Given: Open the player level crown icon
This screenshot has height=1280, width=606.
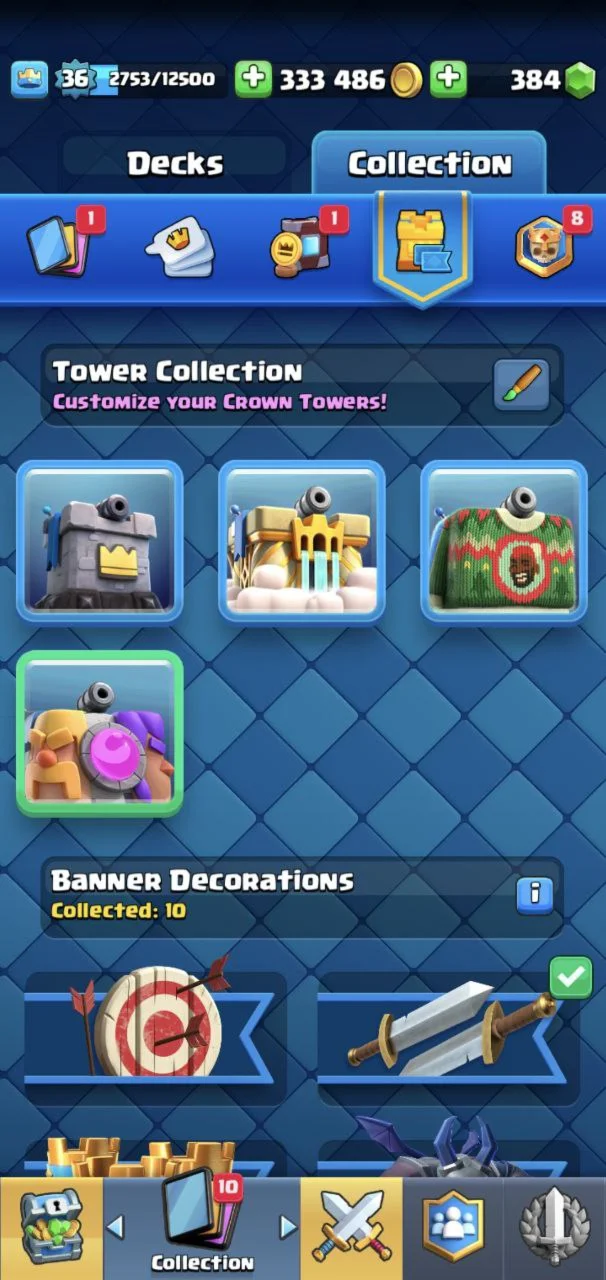Looking at the screenshot, I should 30,80.
